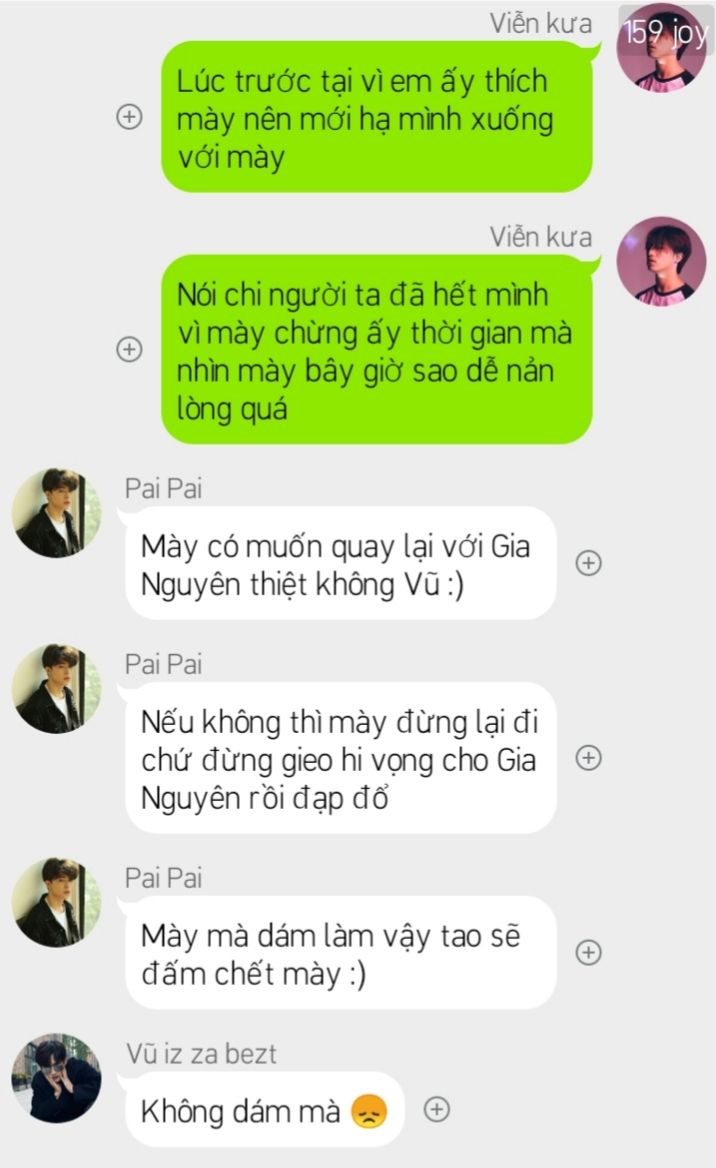Tap plus icon beside "Nói chi người ta" message
The height and width of the screenshot is (1168, 716).
point(130,349)
